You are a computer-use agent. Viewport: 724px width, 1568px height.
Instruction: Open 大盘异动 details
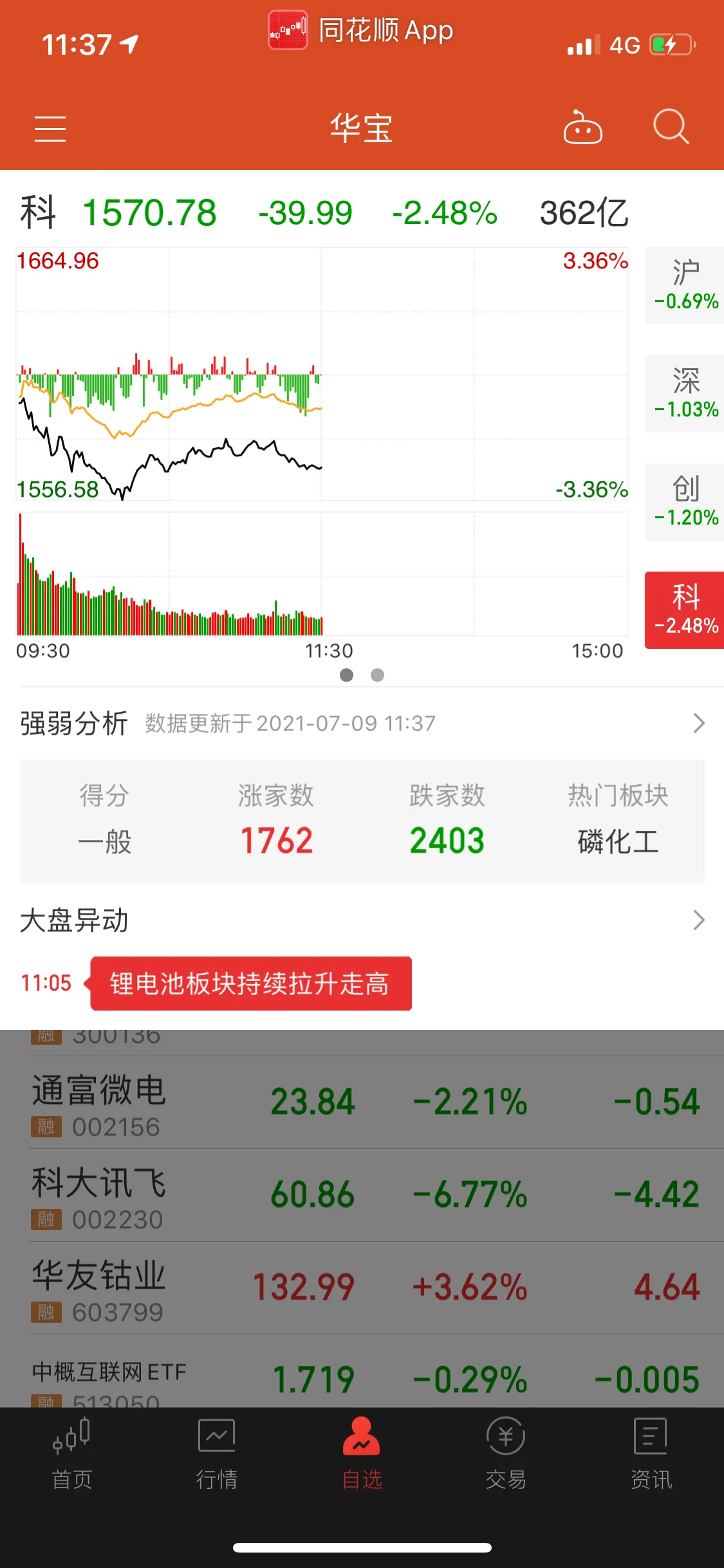699,920
